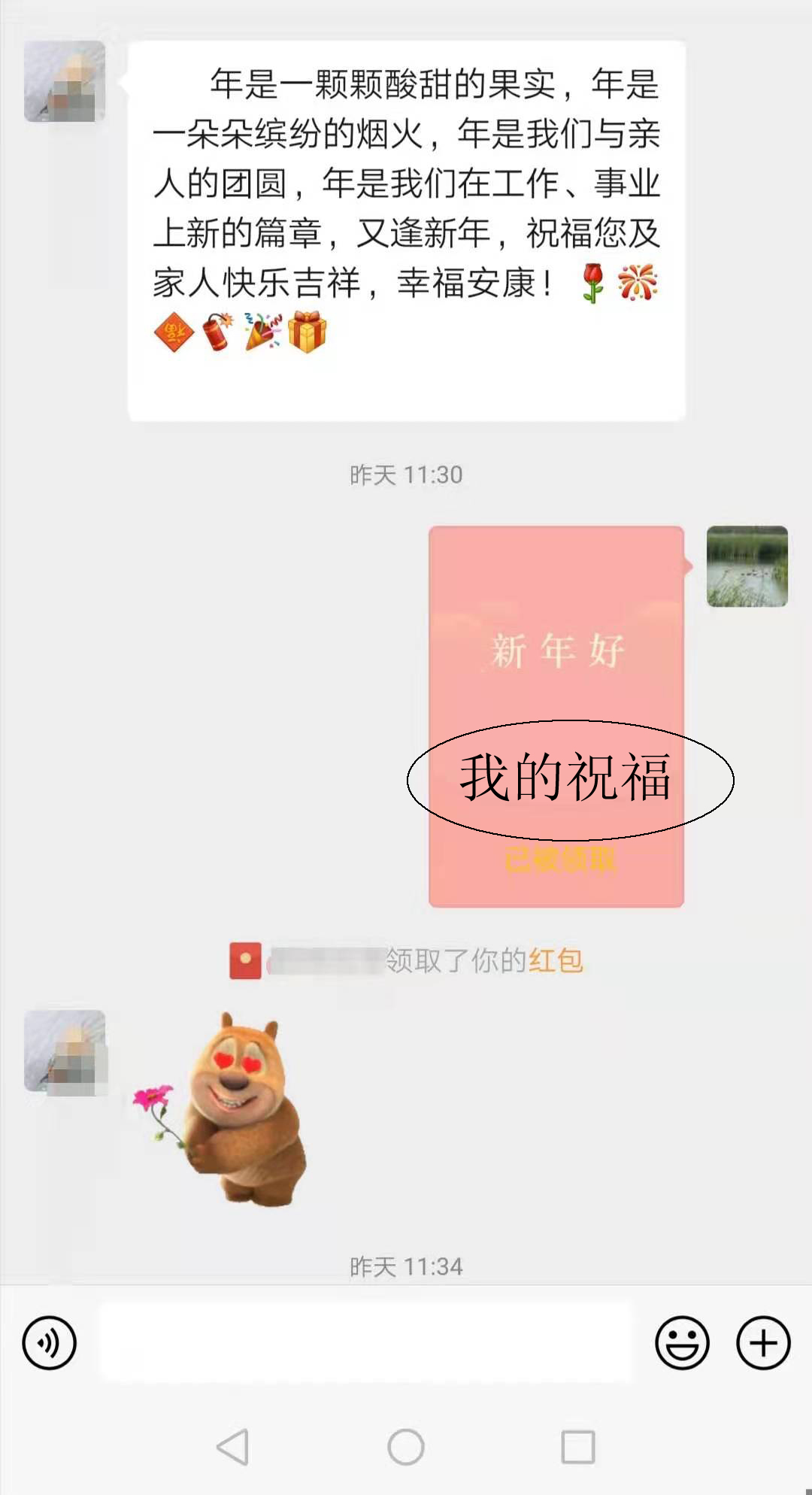812x1495 pixels.
Task: Tap the voice input icon
Action: 49,1343
